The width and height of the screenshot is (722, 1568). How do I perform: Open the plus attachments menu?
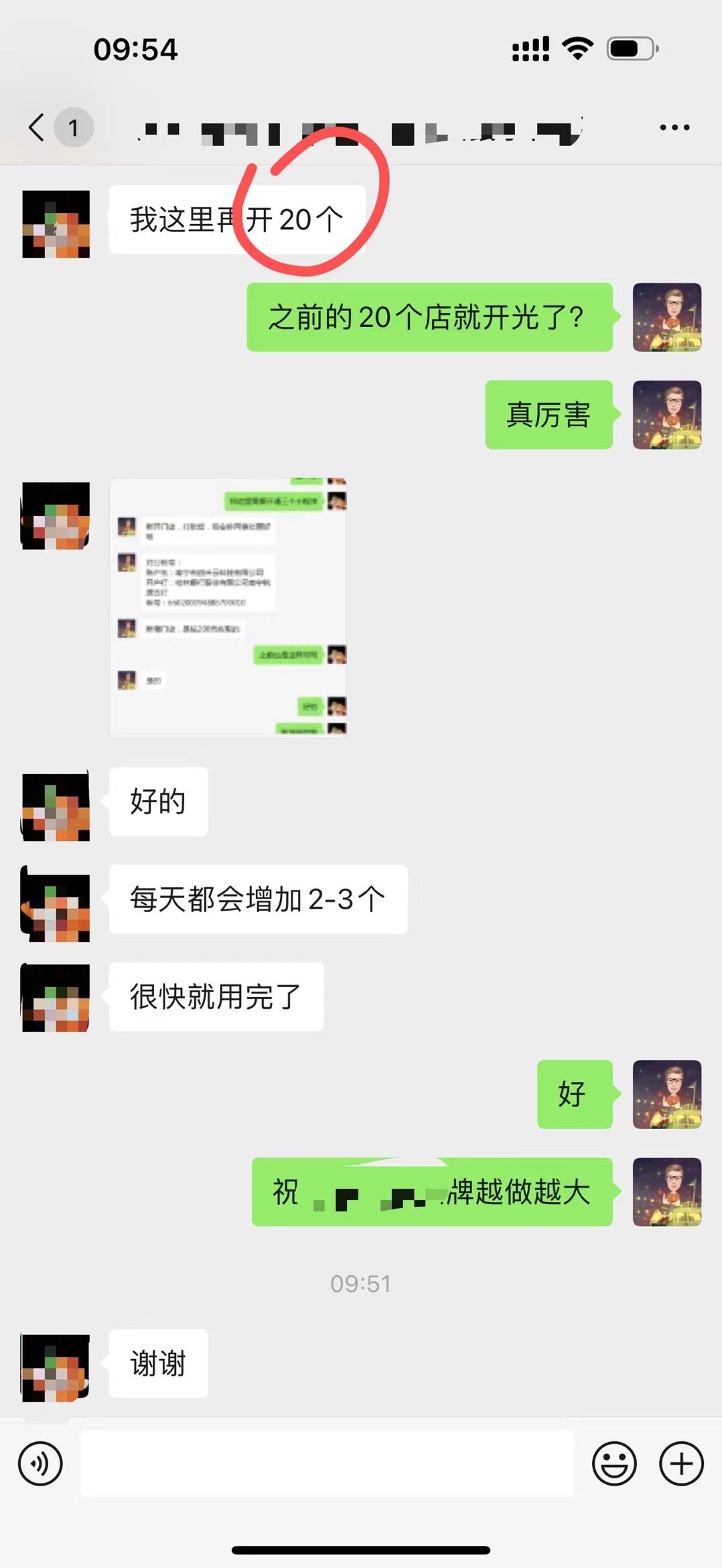681,1464
